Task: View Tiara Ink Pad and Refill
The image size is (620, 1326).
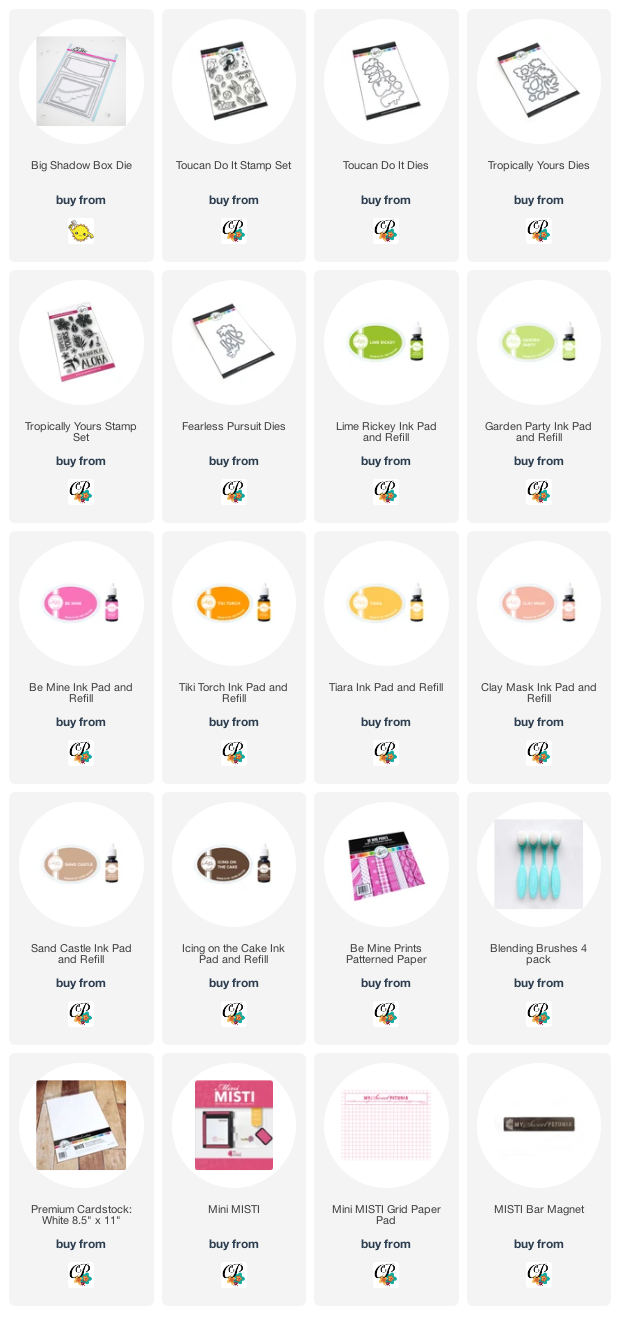Action: [x=386, y=657]
